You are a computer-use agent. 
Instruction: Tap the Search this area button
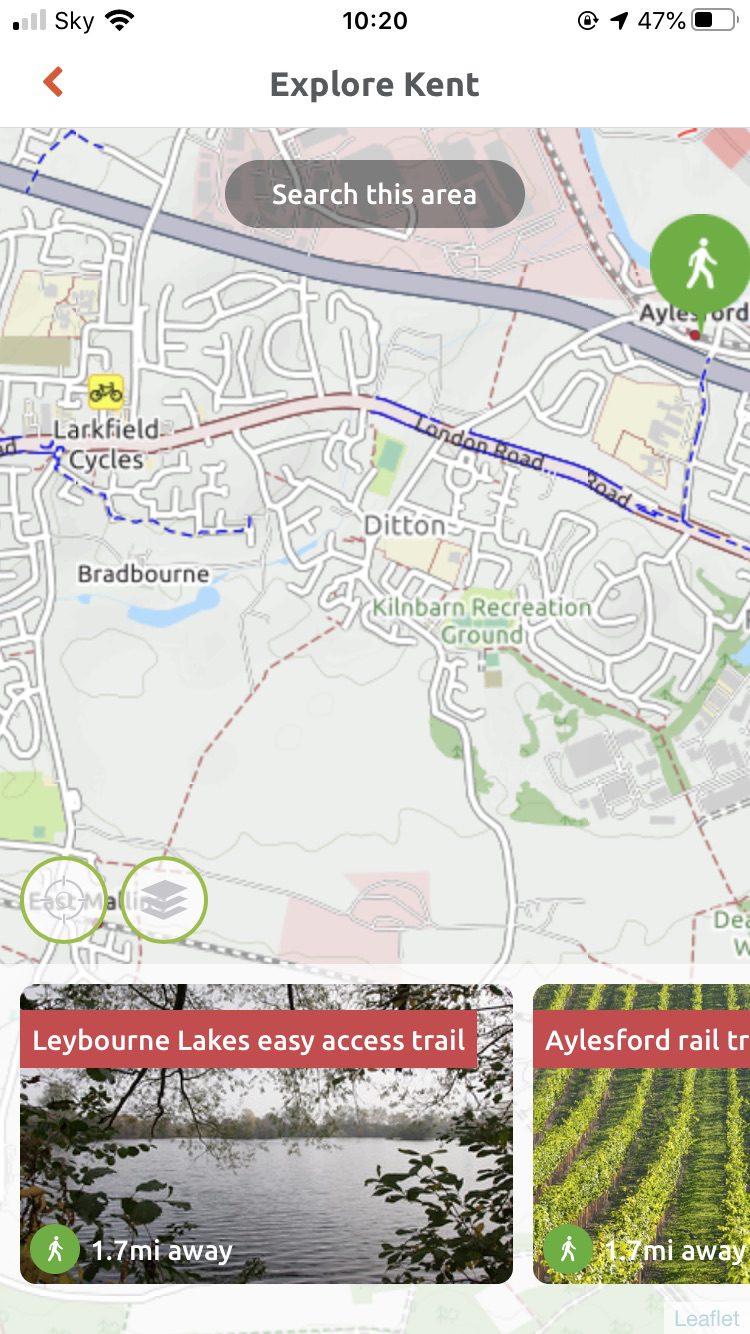375,194
